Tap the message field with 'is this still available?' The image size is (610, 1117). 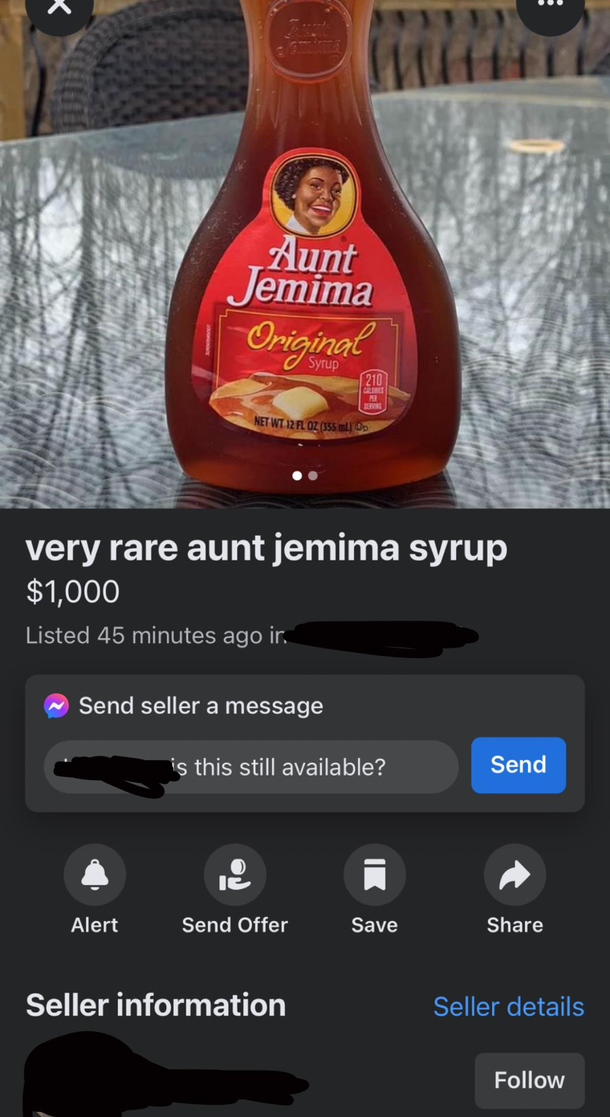(252, 767)
